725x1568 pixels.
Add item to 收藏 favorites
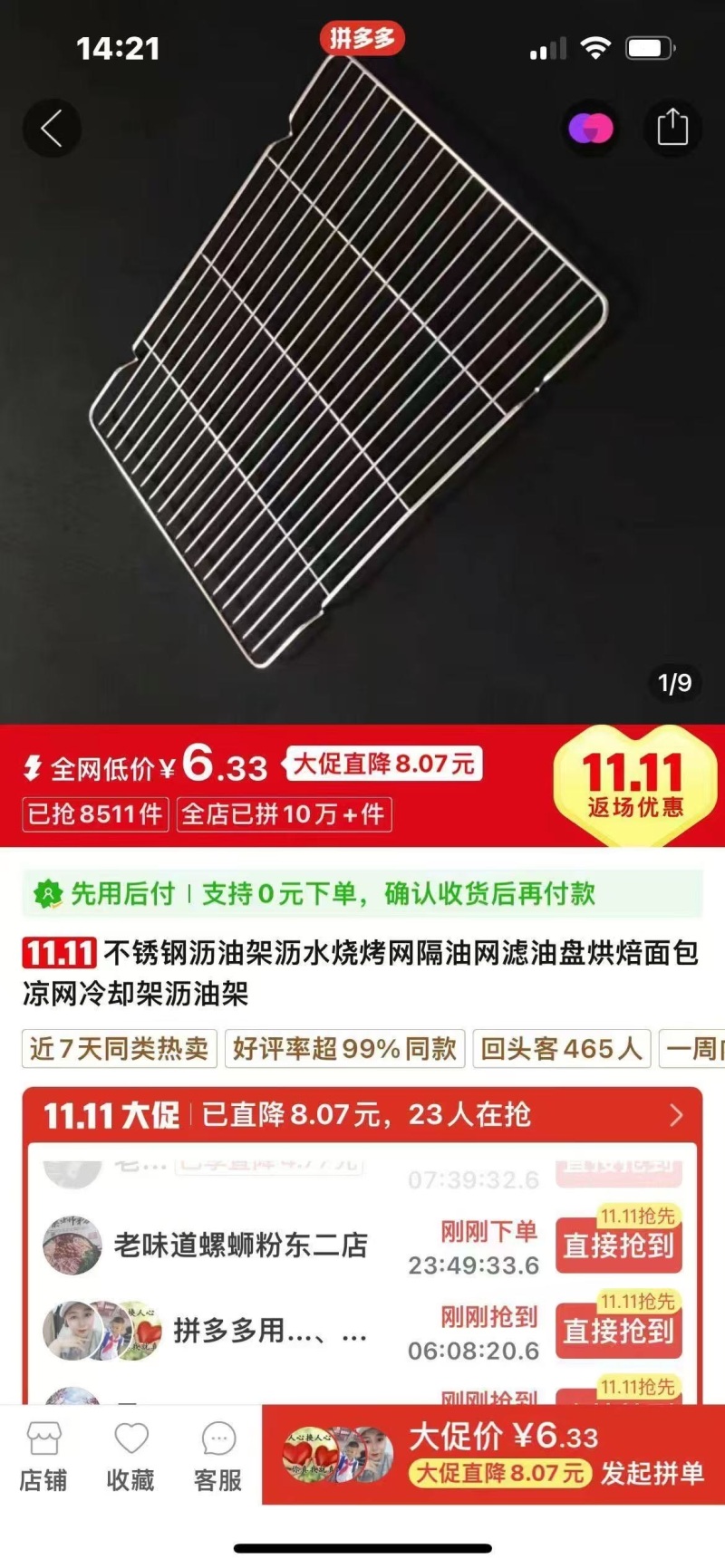(x=130, y=1456)
